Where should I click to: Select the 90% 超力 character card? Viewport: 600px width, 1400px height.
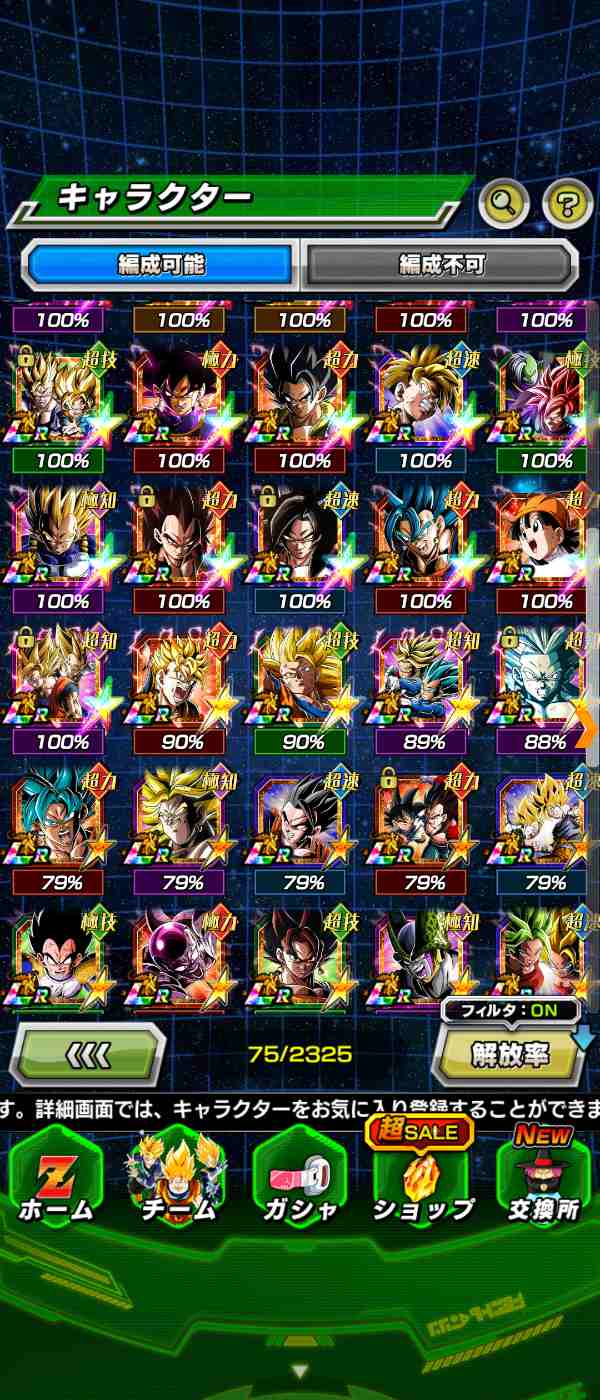click(184, 680)
